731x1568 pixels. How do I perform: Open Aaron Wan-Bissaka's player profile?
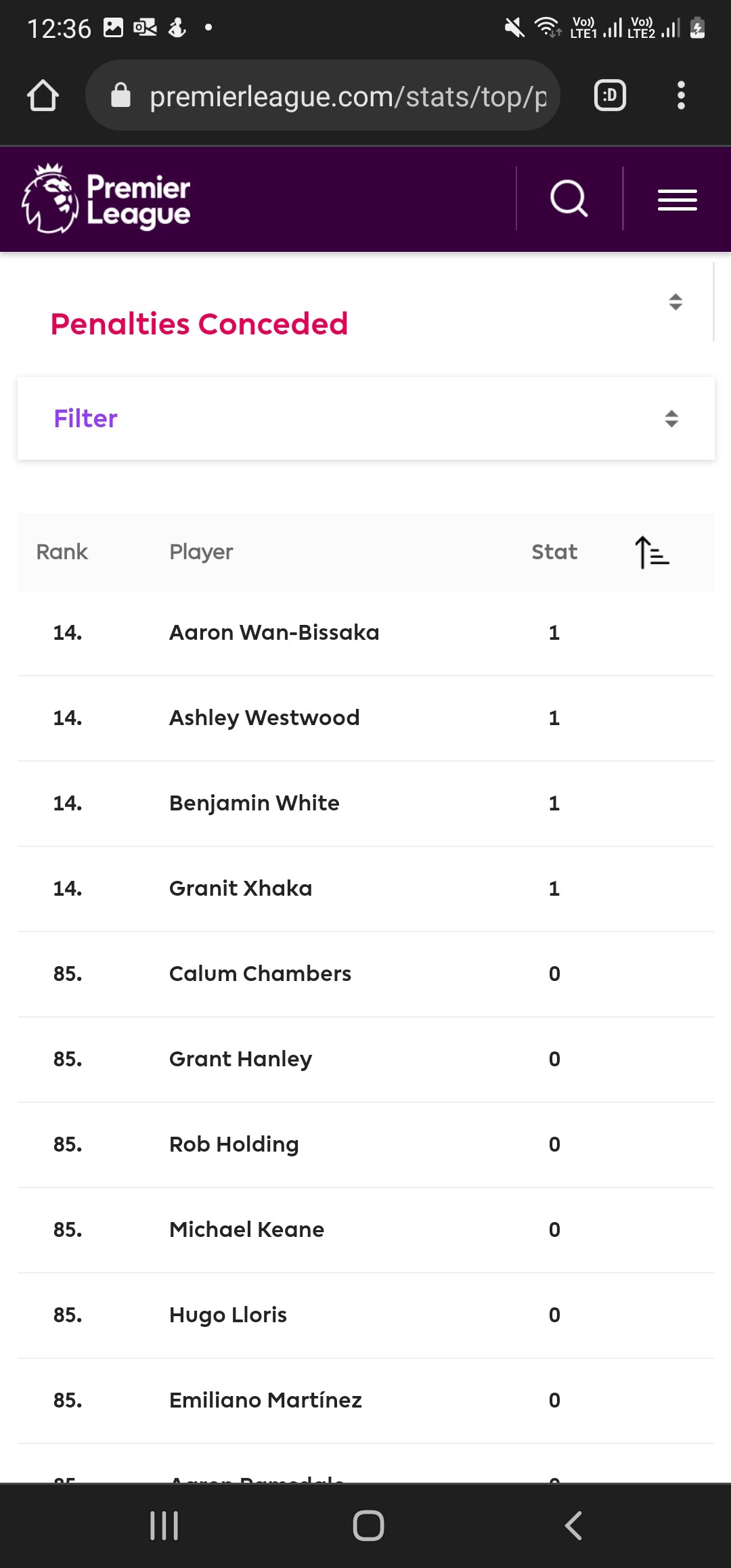click(x=274, y=632)
